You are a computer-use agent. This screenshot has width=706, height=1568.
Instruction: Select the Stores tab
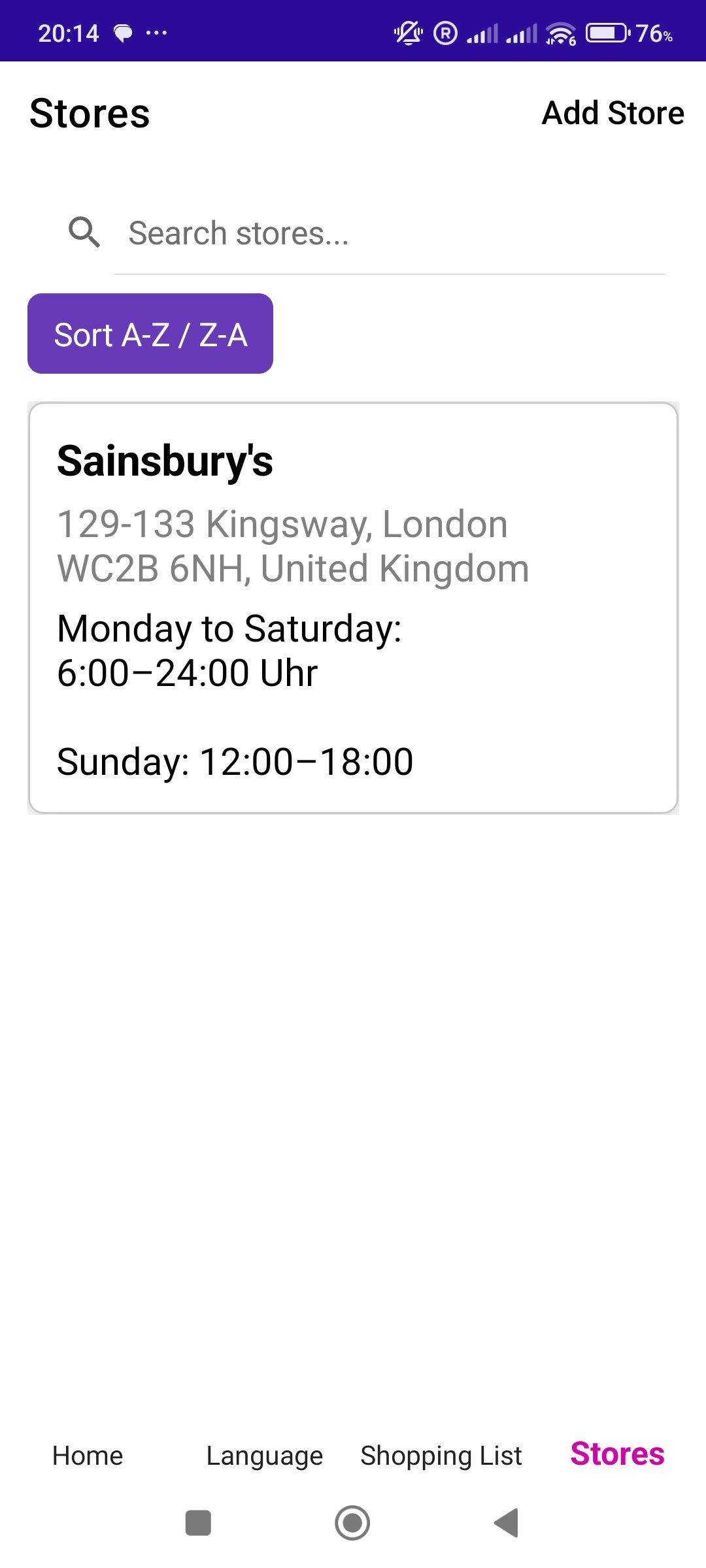(617, 1454)
